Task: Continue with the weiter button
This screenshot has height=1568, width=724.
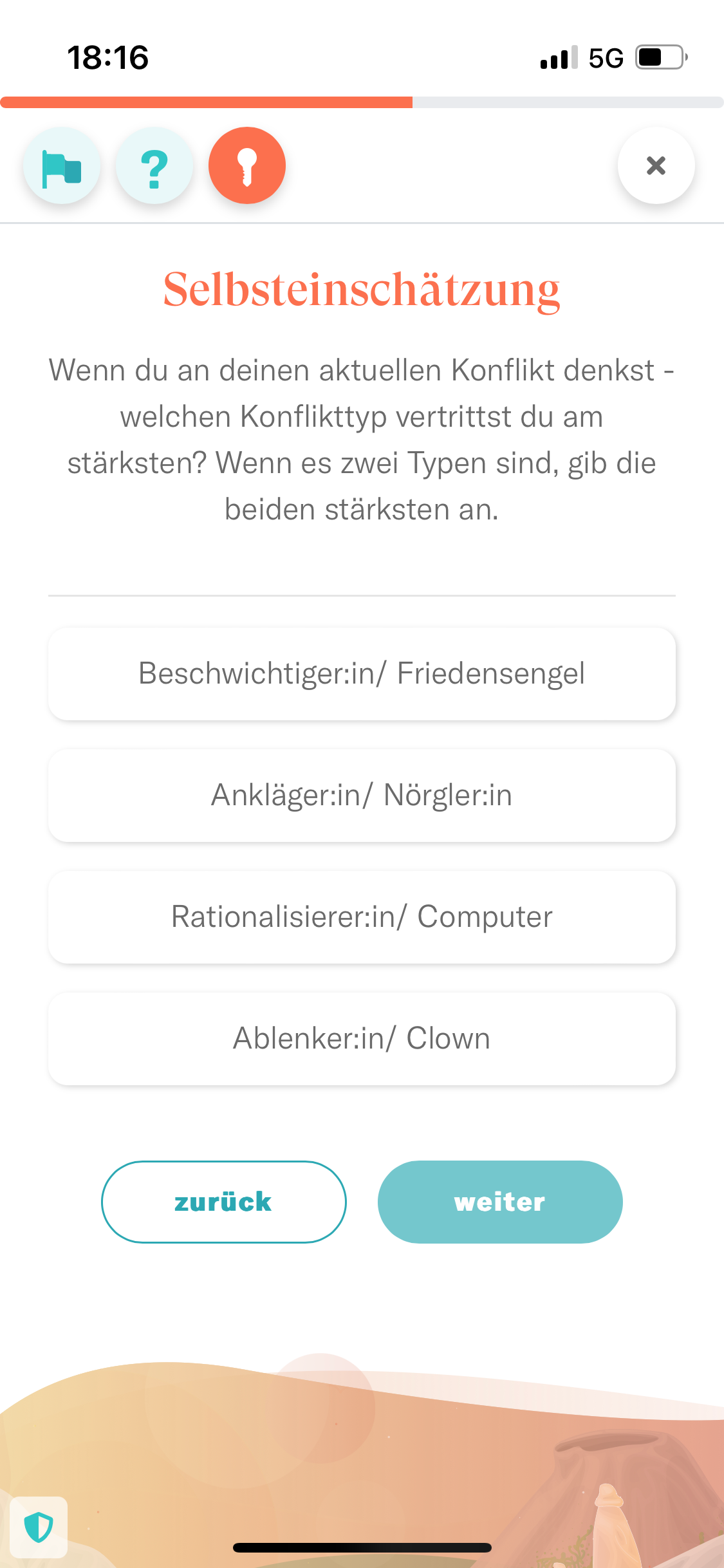Action: click(x=500, y=1202)
